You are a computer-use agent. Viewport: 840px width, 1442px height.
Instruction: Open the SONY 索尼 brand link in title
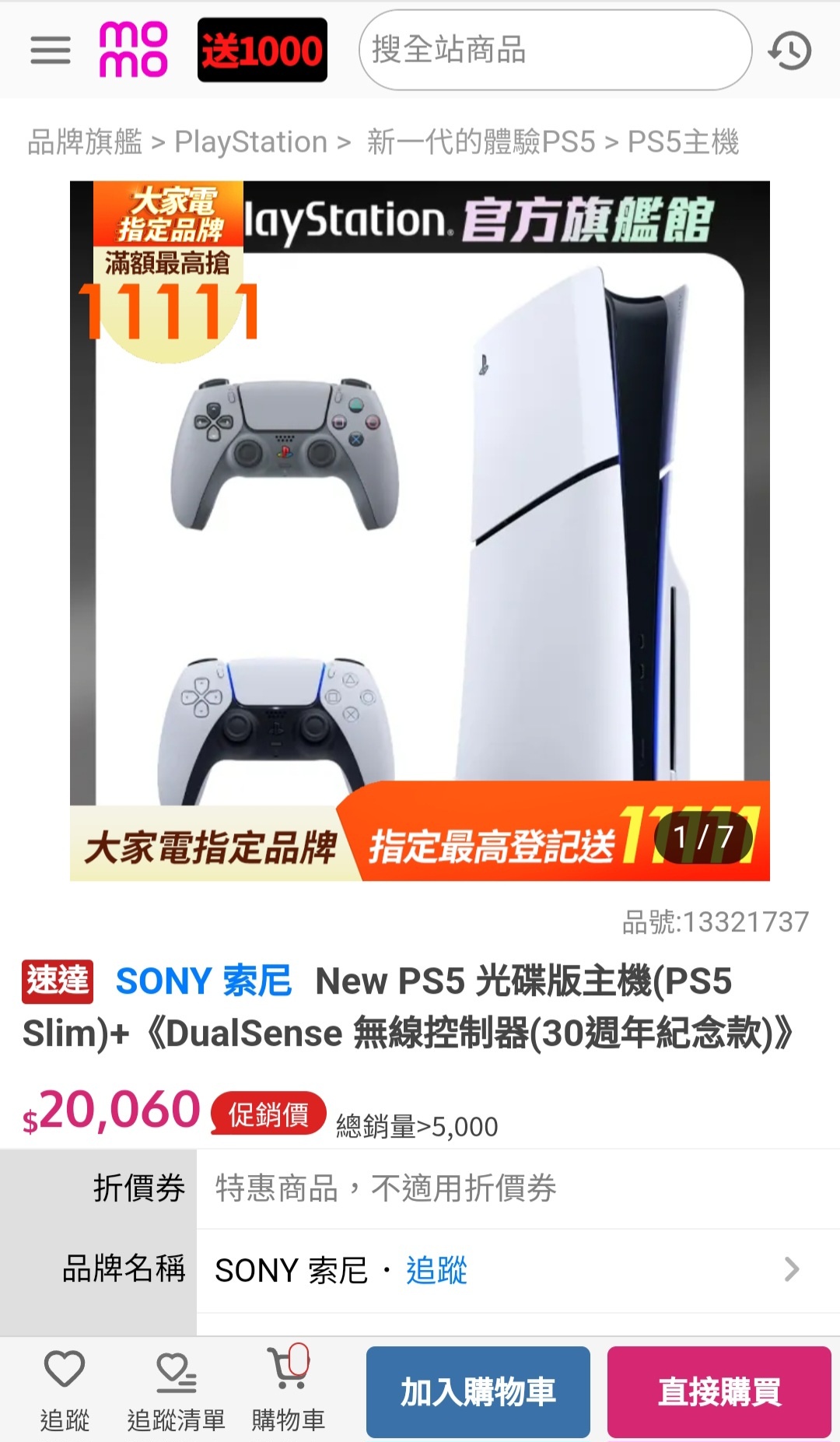pyautogui.click(x=203, y=981)
